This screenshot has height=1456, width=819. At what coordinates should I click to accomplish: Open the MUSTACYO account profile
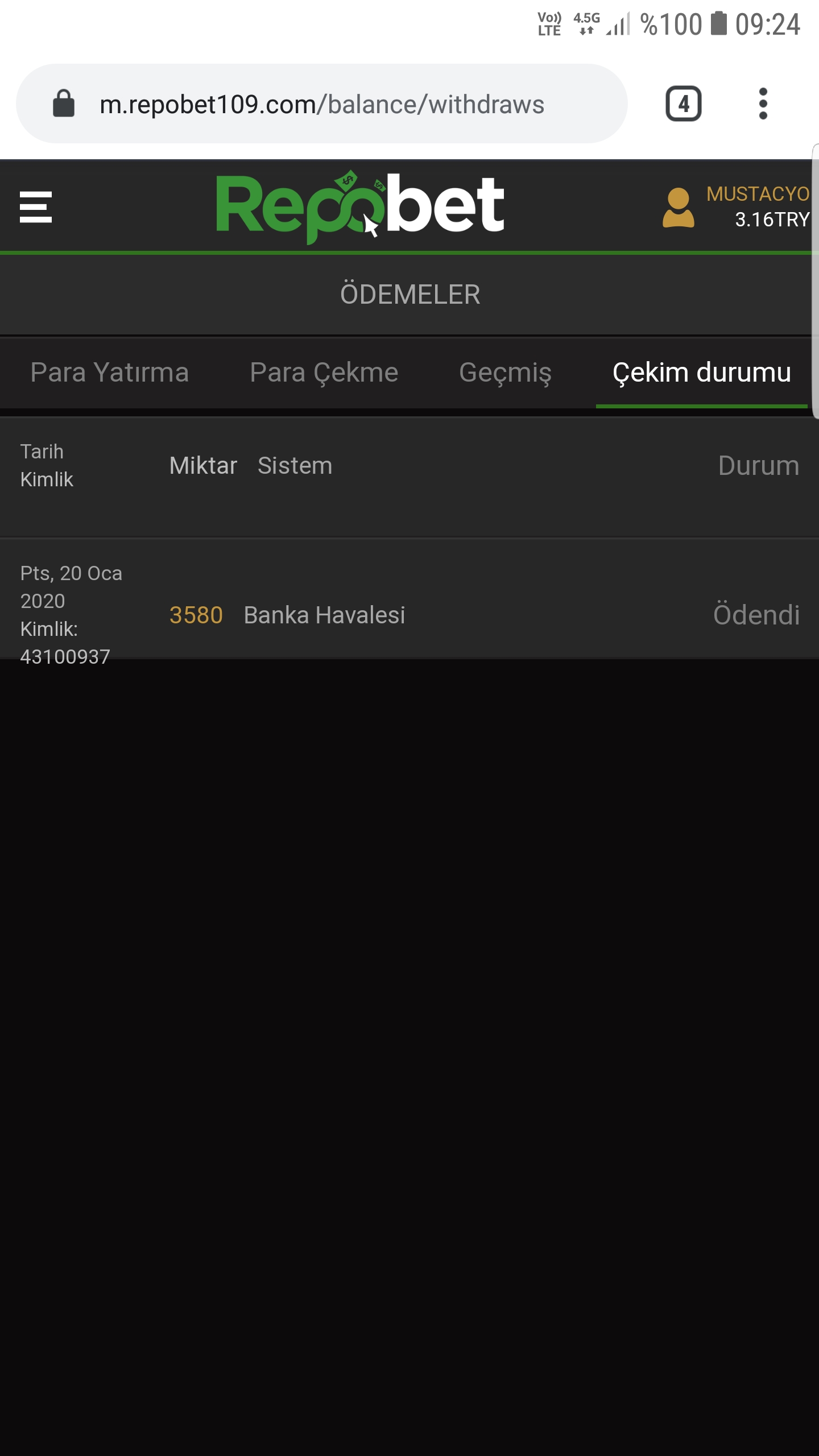736,207
